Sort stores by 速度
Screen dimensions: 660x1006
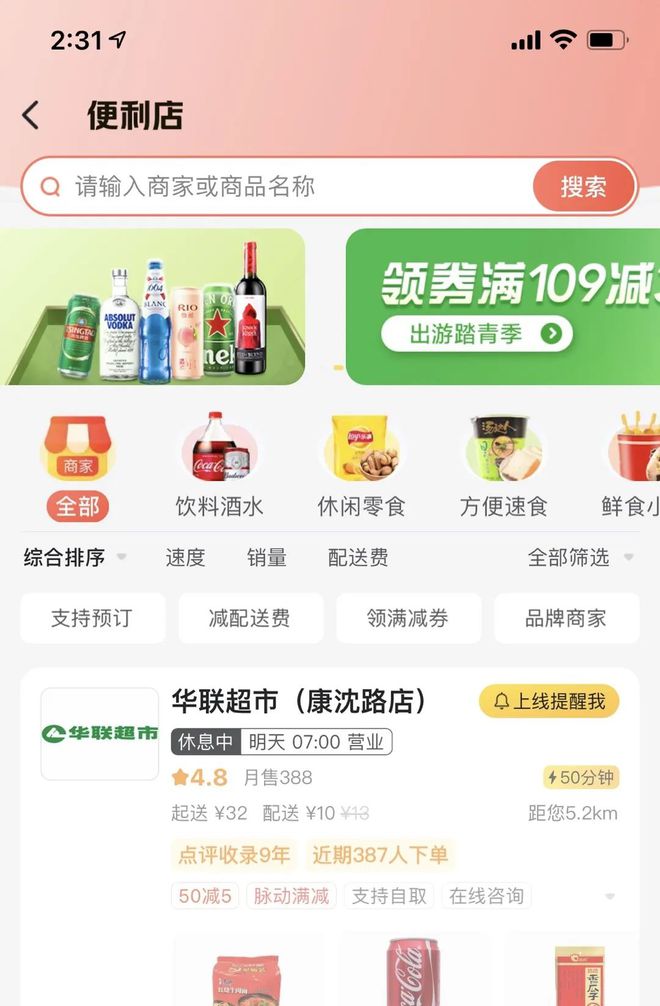pyautogui.click(x=185, y=557)
